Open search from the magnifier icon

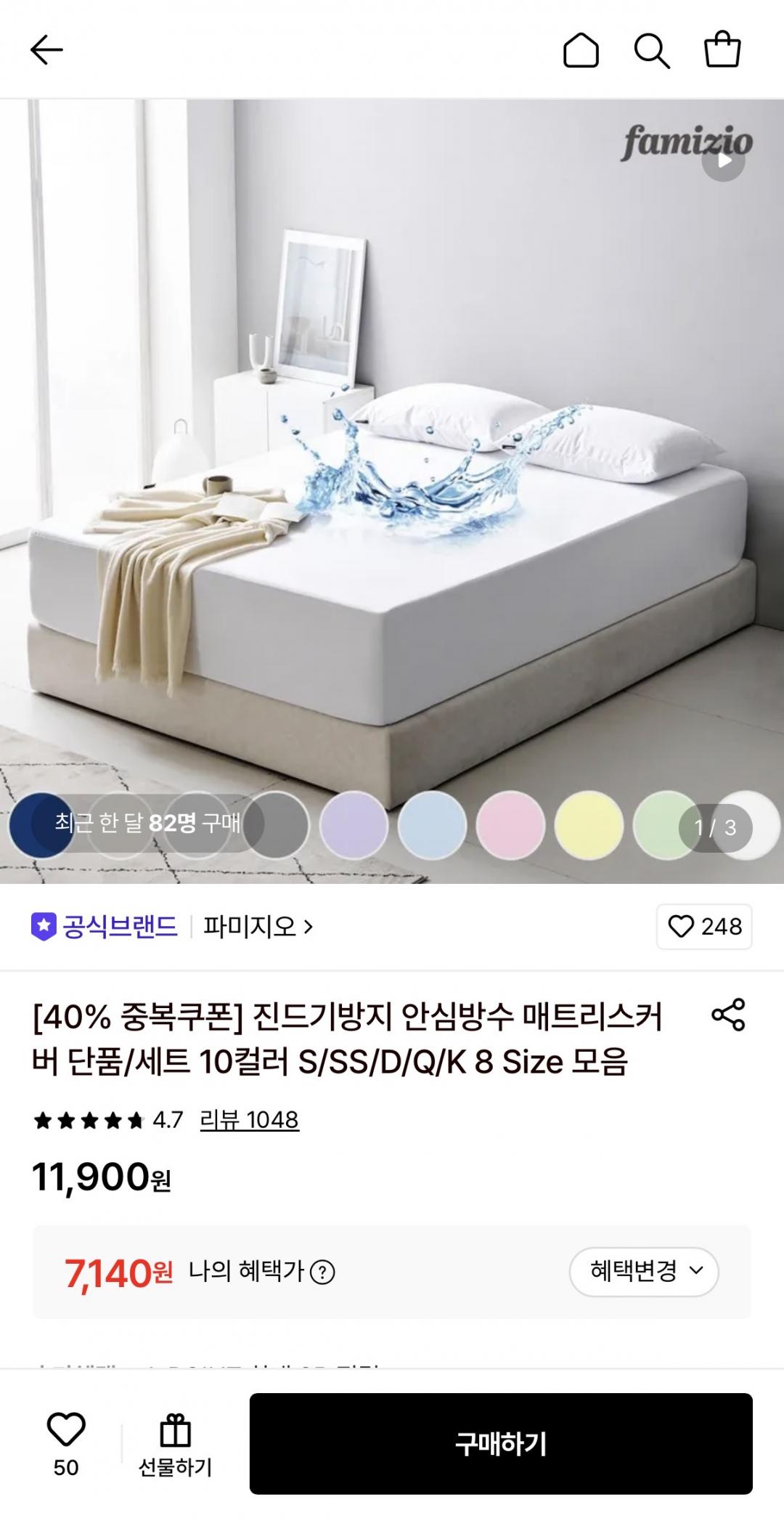[x=652, y=50]
